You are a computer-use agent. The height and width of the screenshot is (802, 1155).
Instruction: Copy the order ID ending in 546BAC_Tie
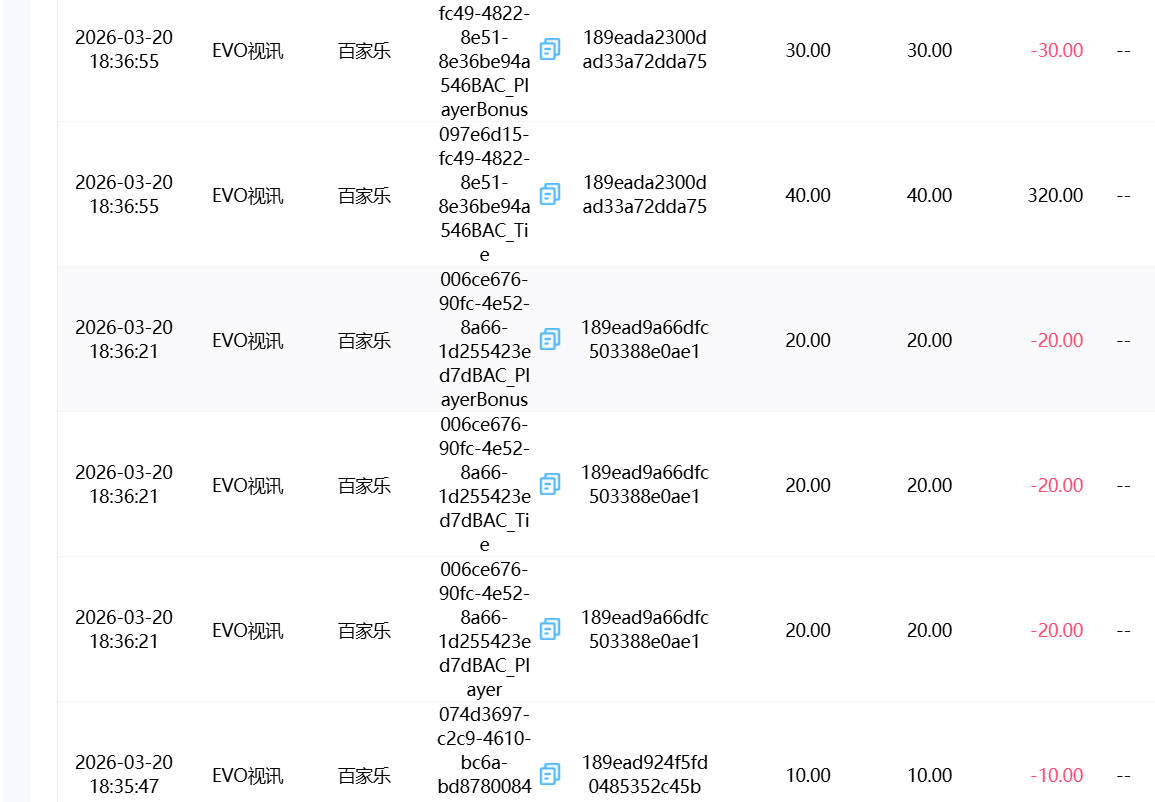[x=550, y=194]
